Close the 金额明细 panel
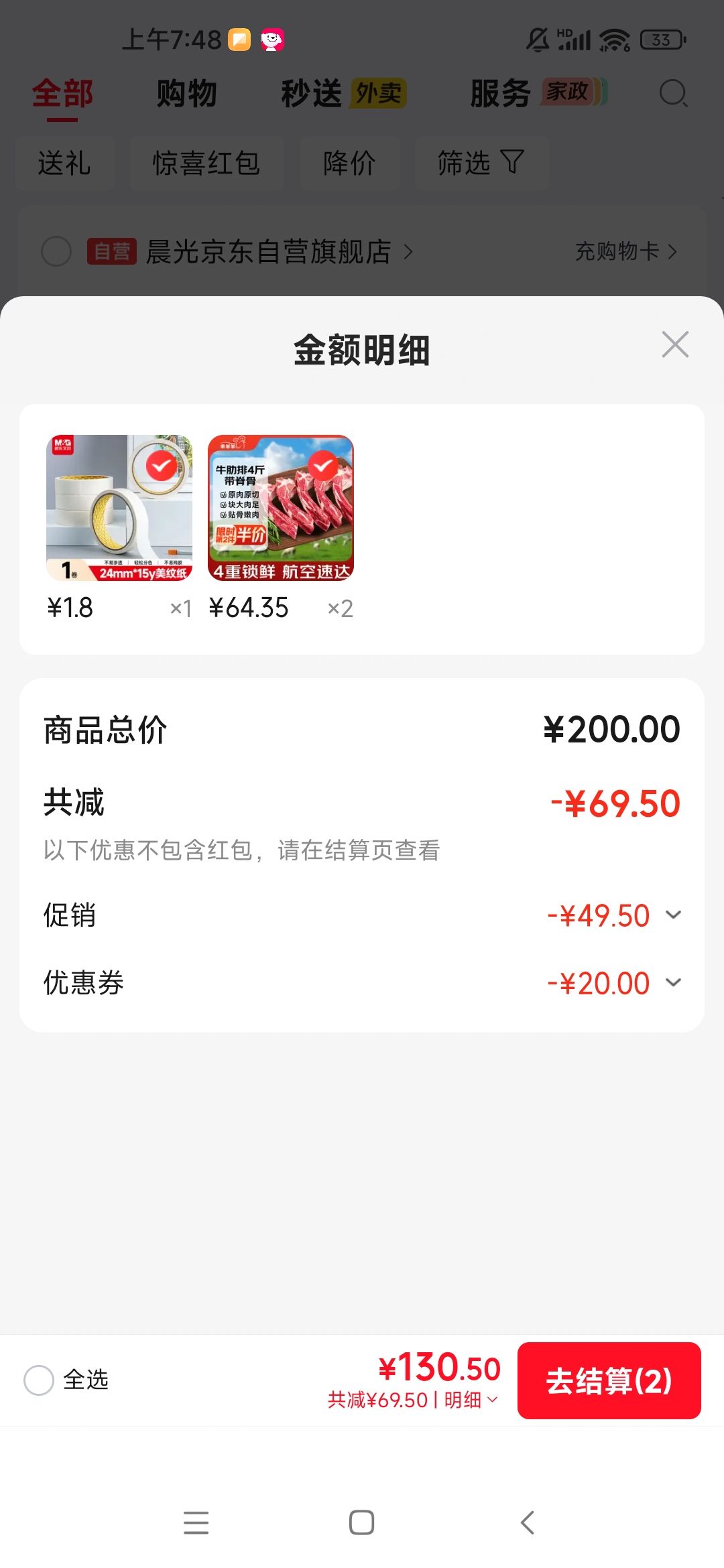The height and width of the screenshot is (1568, 724). (x=675, y=345)
